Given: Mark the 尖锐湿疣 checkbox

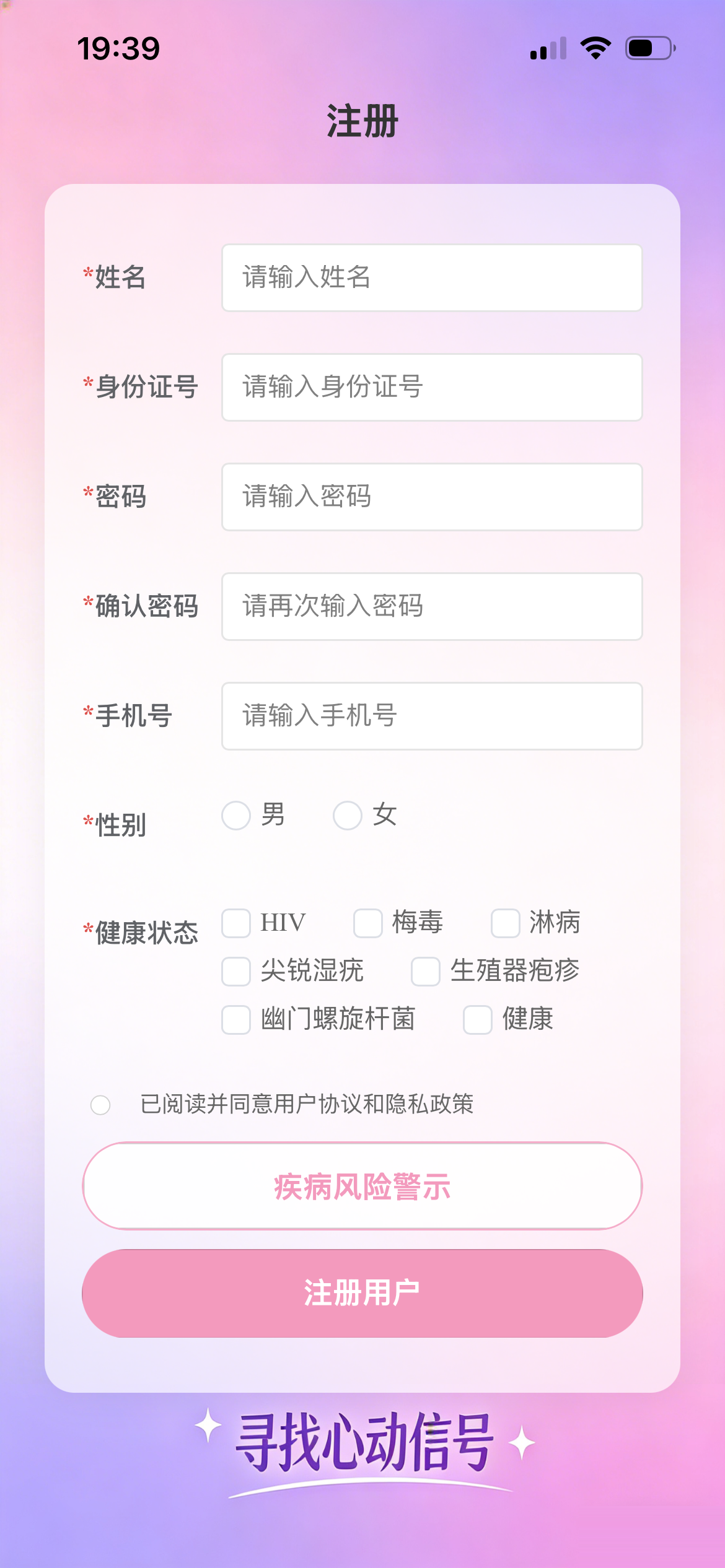Looking at the screenshot, I should point(236,971).
